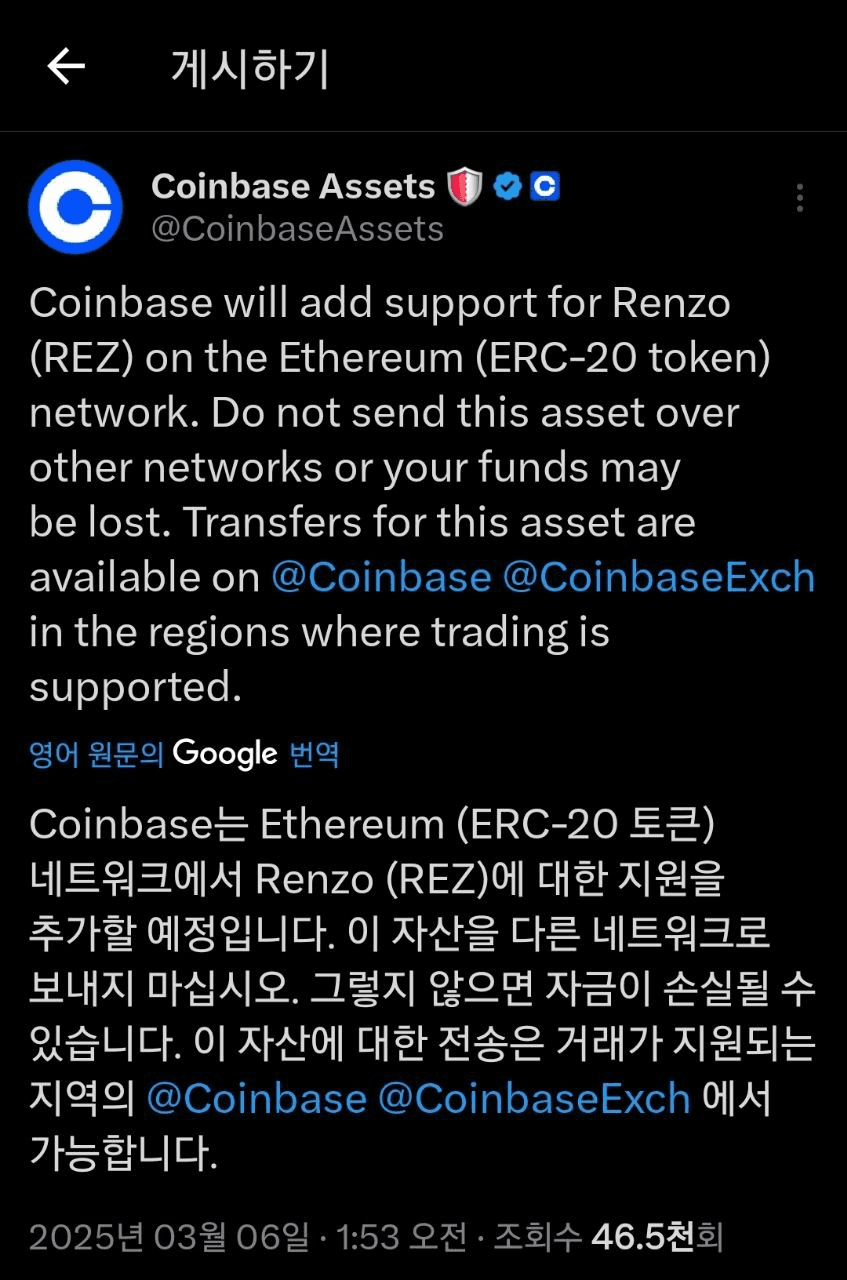Screen dimensions: 847x1280
Task: Open the post's three-dot overflow menu
Action: click(800, 198)
